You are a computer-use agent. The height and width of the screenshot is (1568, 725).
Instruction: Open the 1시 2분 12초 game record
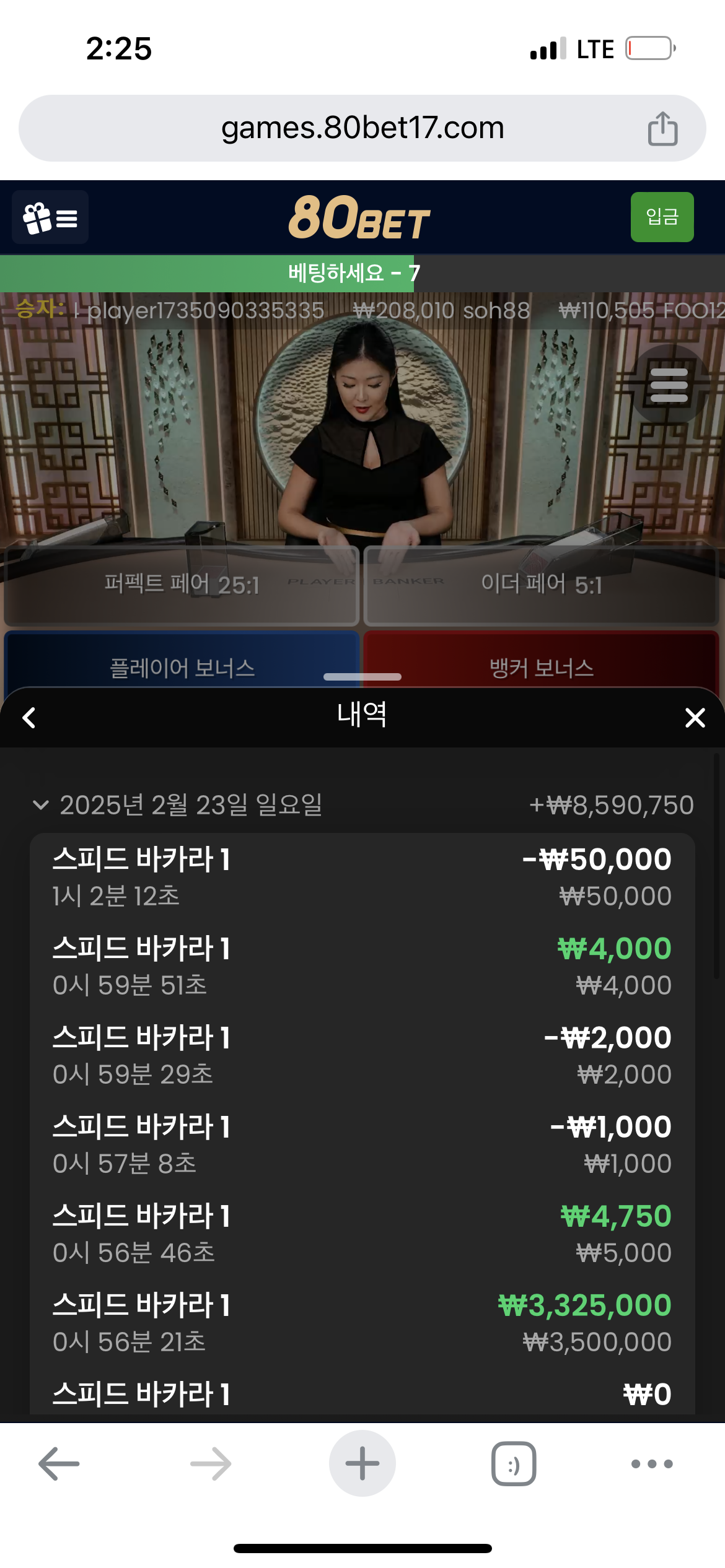(x=362, y=877)
